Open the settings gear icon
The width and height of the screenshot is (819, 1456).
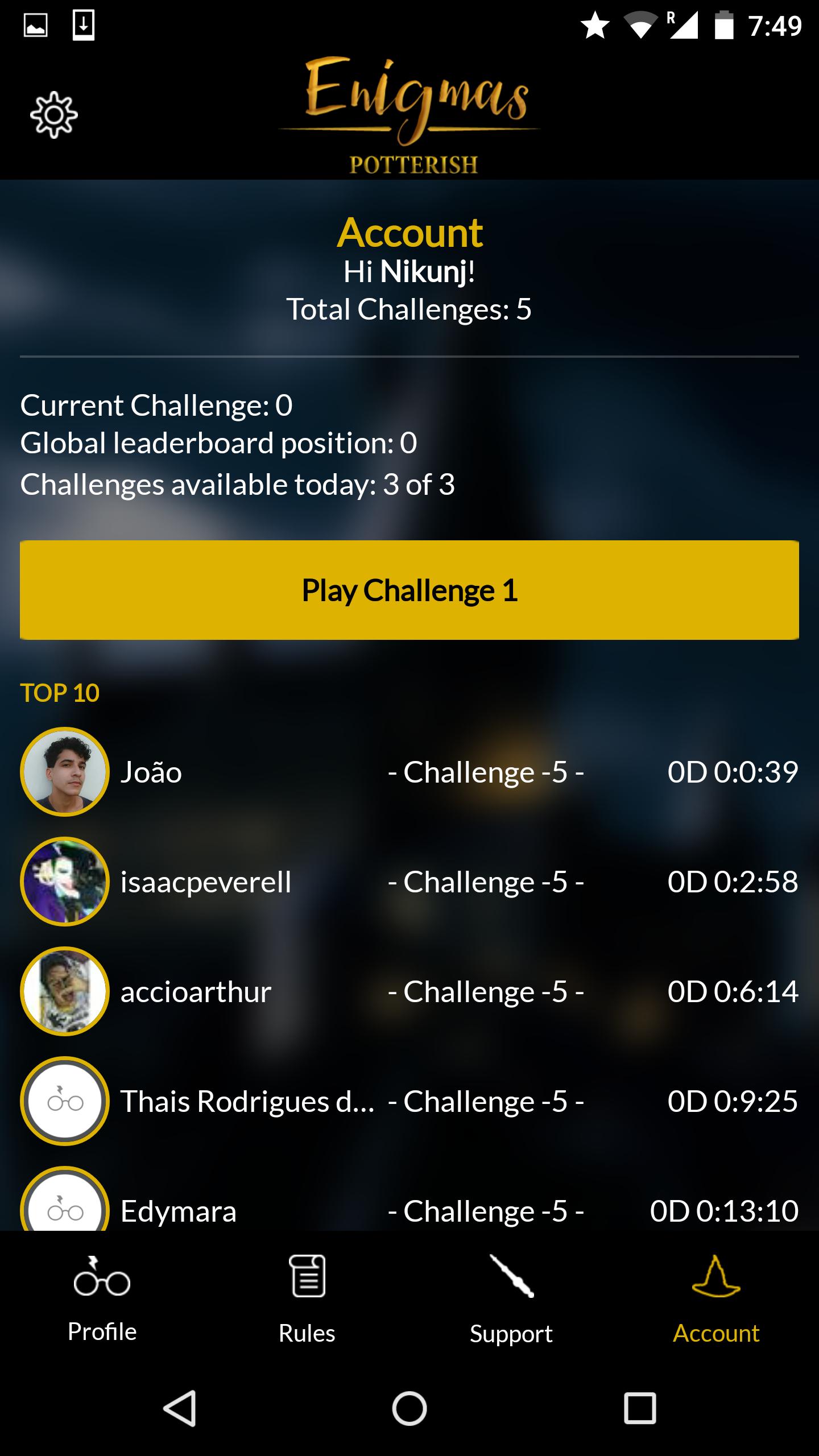tap(53, 115)
